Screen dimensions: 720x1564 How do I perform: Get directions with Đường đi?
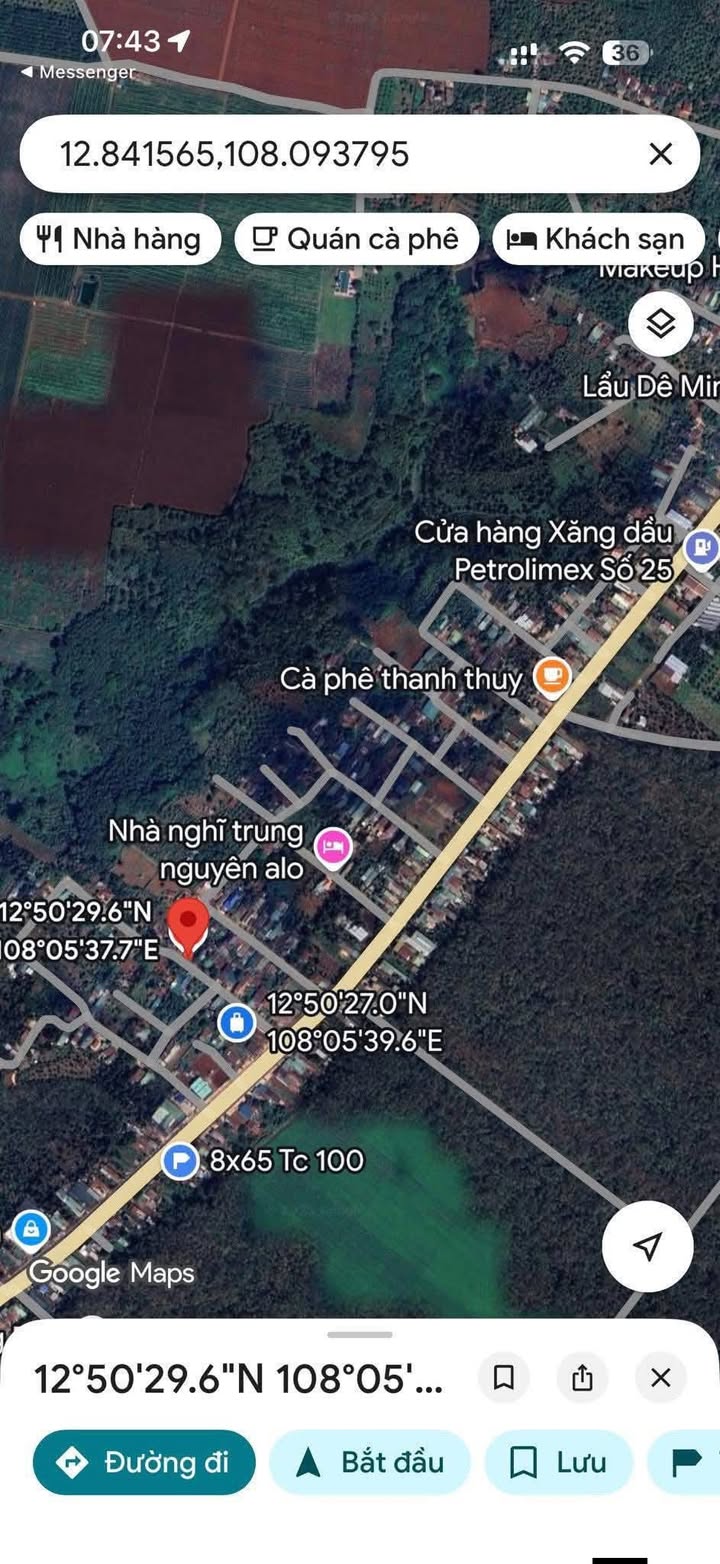click(144, 1462)
